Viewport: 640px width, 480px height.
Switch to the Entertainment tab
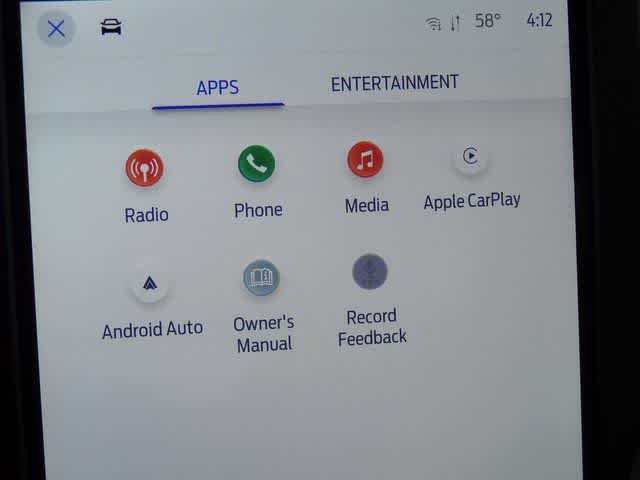tap(394, 84)
